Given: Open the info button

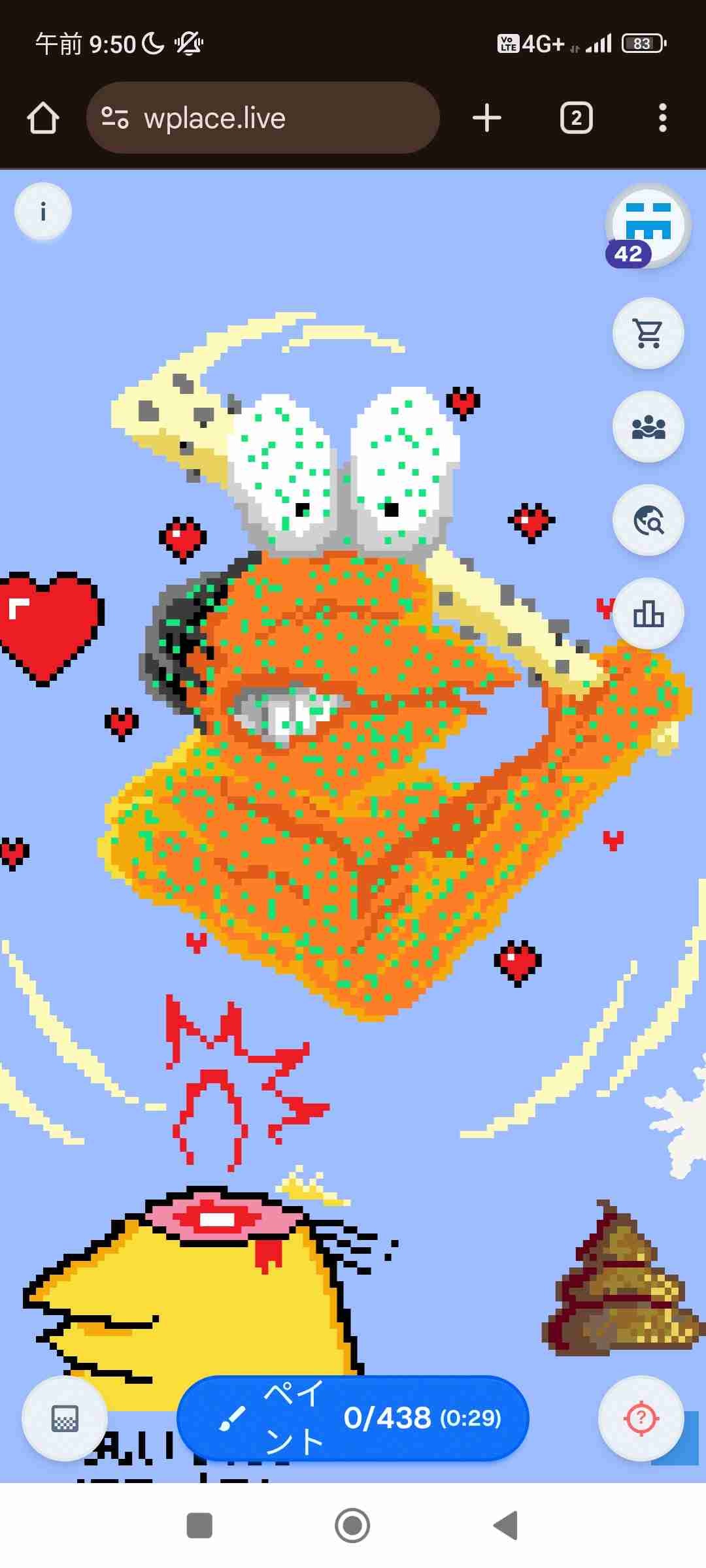Looking at the screenshot, I should point(43,212).
